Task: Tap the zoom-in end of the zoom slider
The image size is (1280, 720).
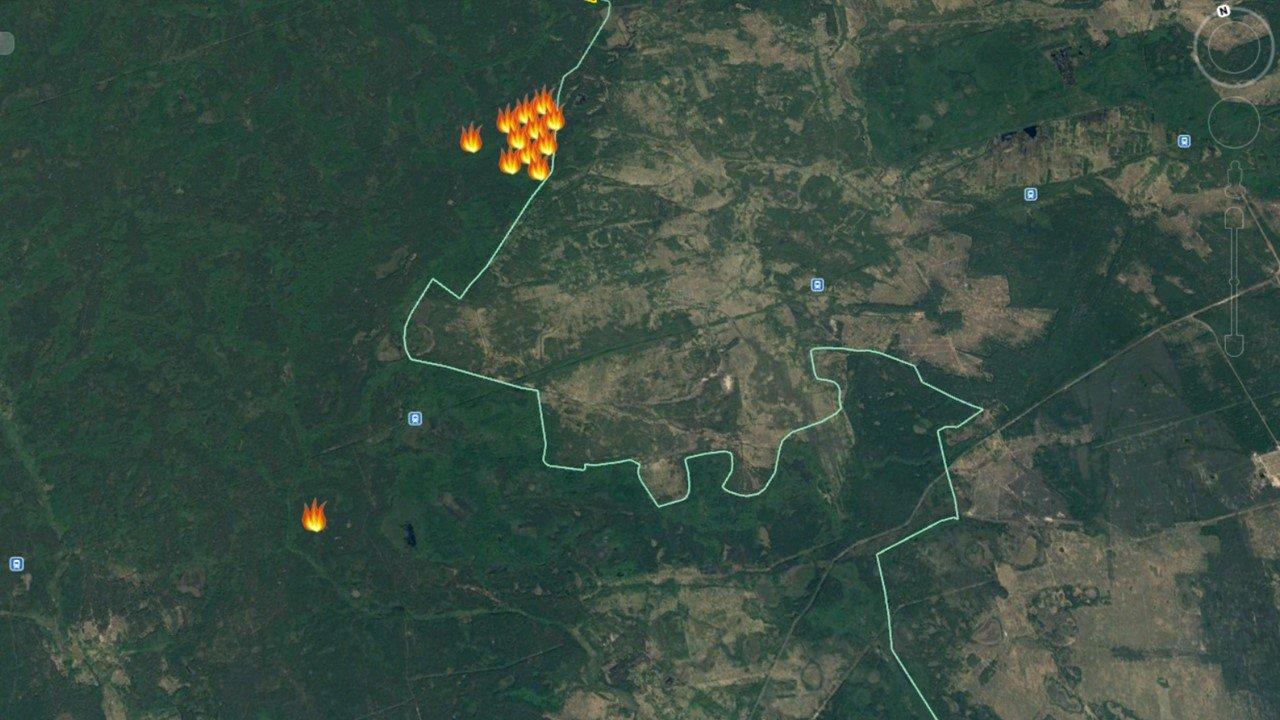Action: point(1234,217)
